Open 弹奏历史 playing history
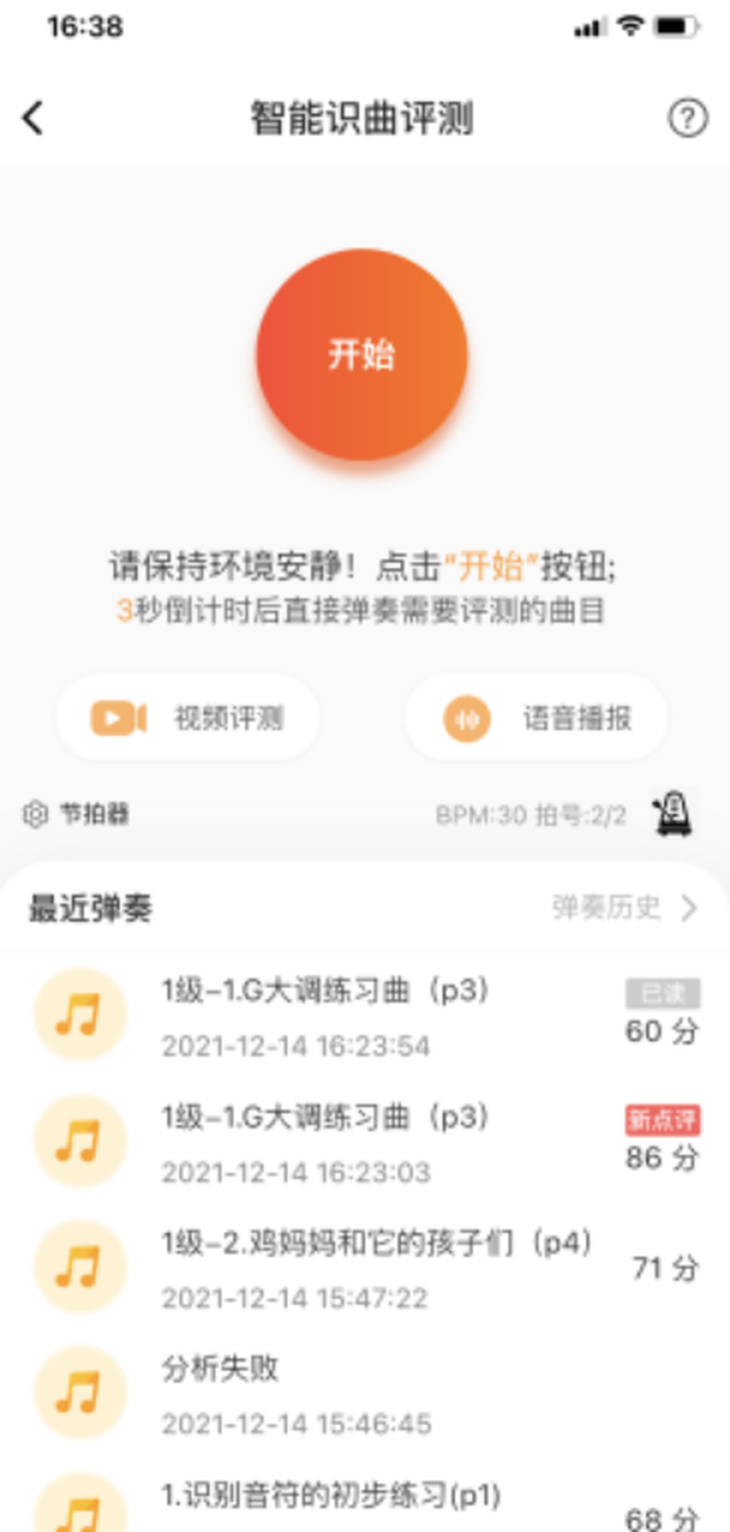The image size is (730, 1532). click(625, 907)
